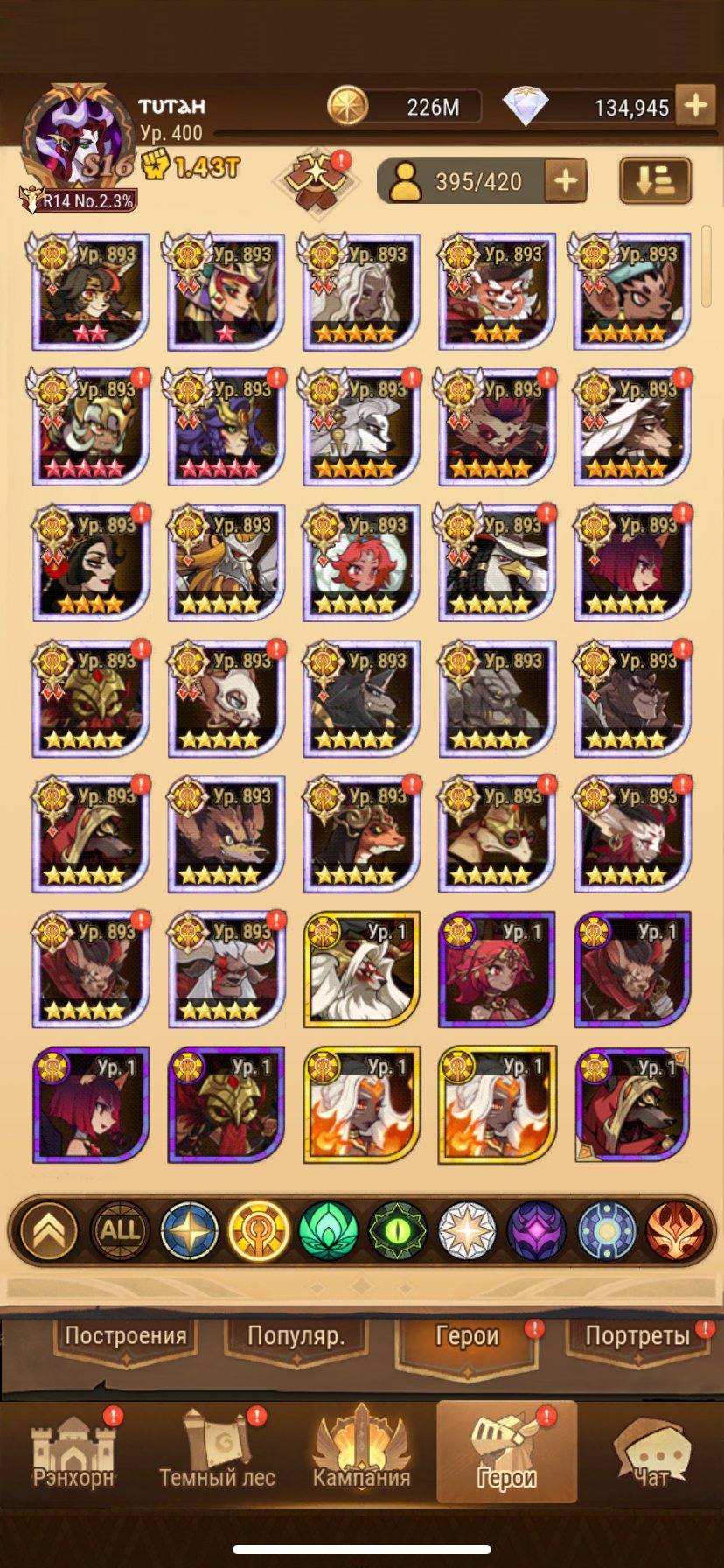
Task: Collapse the faction filter bar arrow
Action: (x=48, y=1230)
